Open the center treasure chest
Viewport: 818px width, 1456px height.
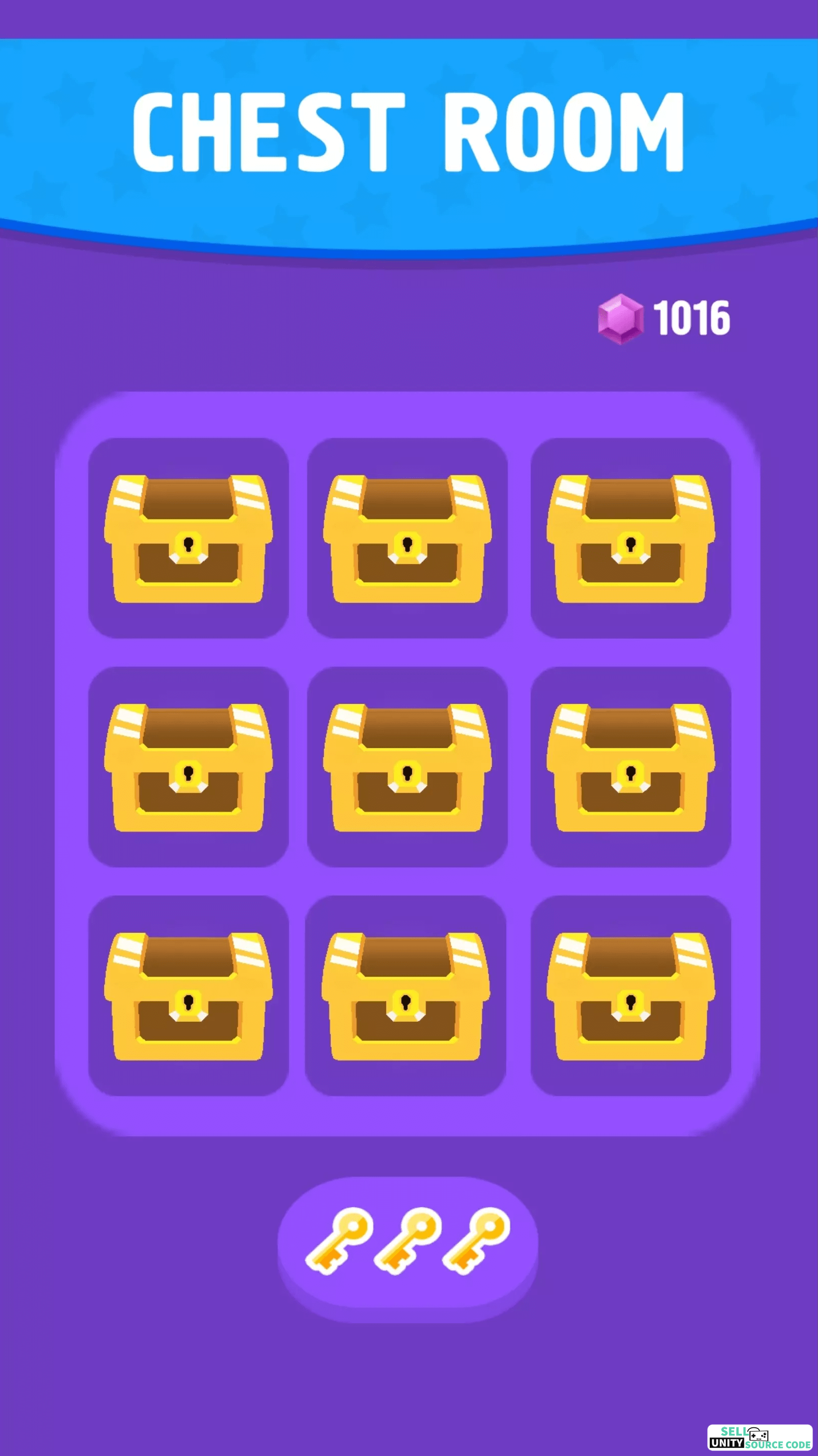(407, 768)
